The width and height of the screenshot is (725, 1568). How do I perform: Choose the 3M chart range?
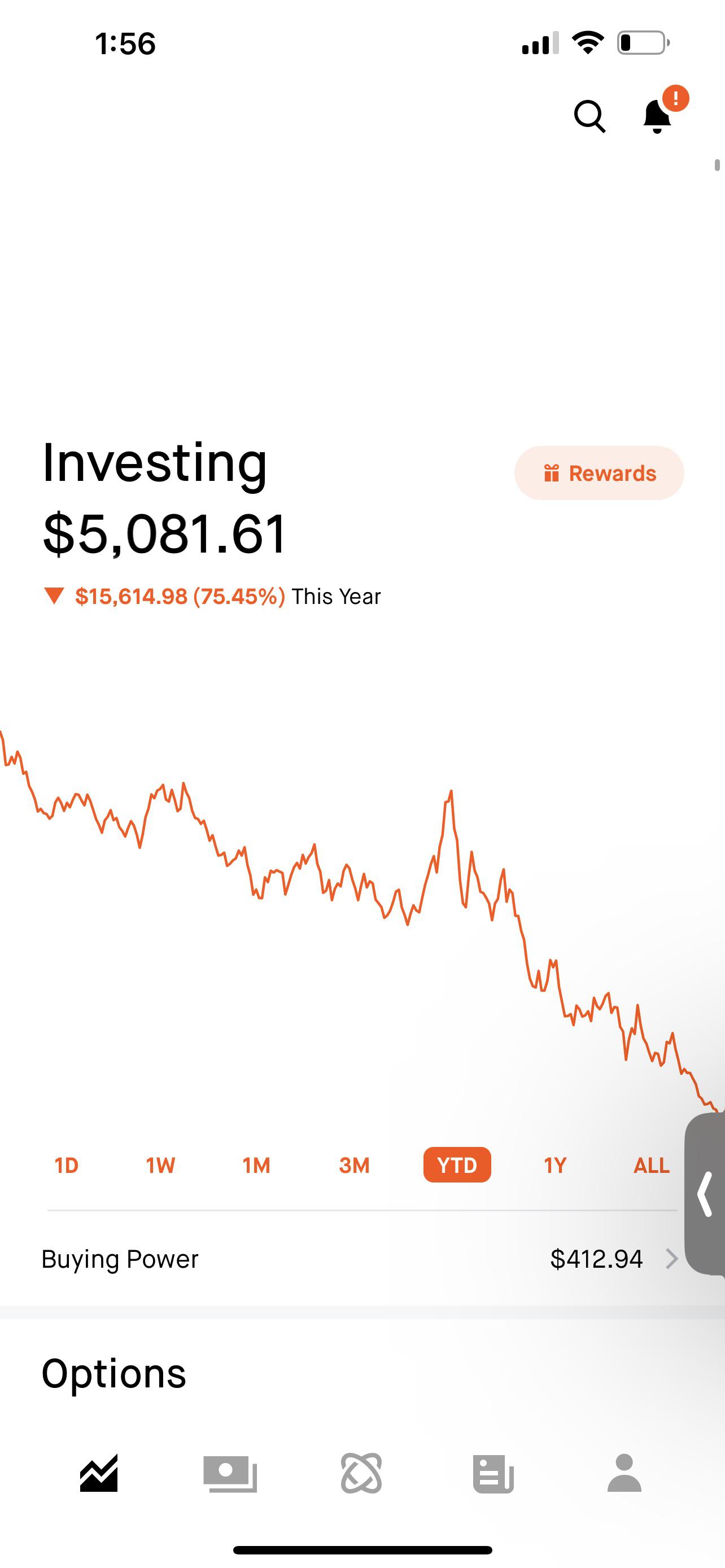[354, 1165]
